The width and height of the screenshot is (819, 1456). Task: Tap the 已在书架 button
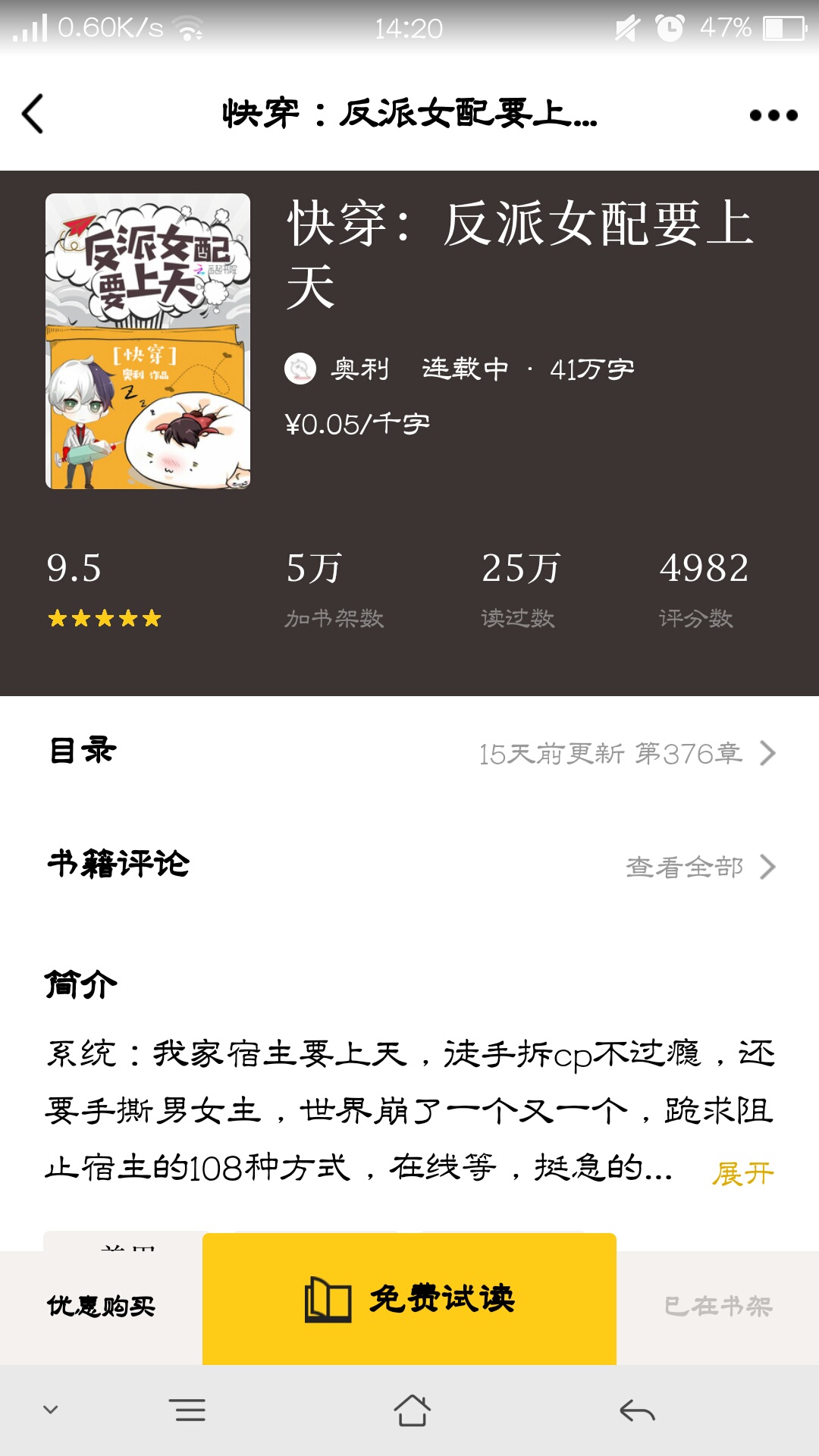point(717,1306)
